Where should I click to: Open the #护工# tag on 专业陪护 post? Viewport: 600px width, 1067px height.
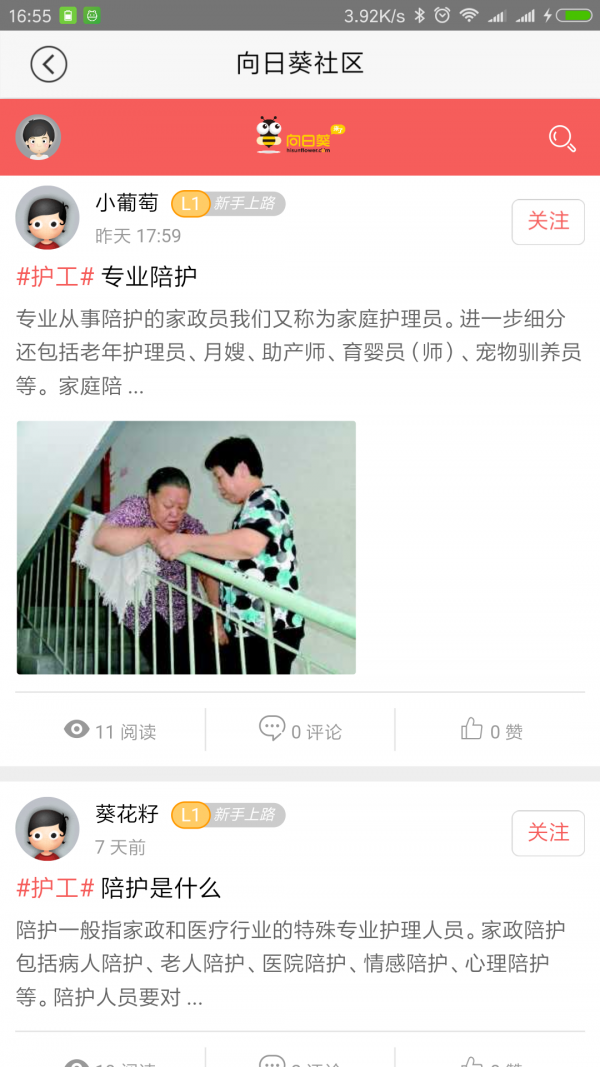coord(55,277)
